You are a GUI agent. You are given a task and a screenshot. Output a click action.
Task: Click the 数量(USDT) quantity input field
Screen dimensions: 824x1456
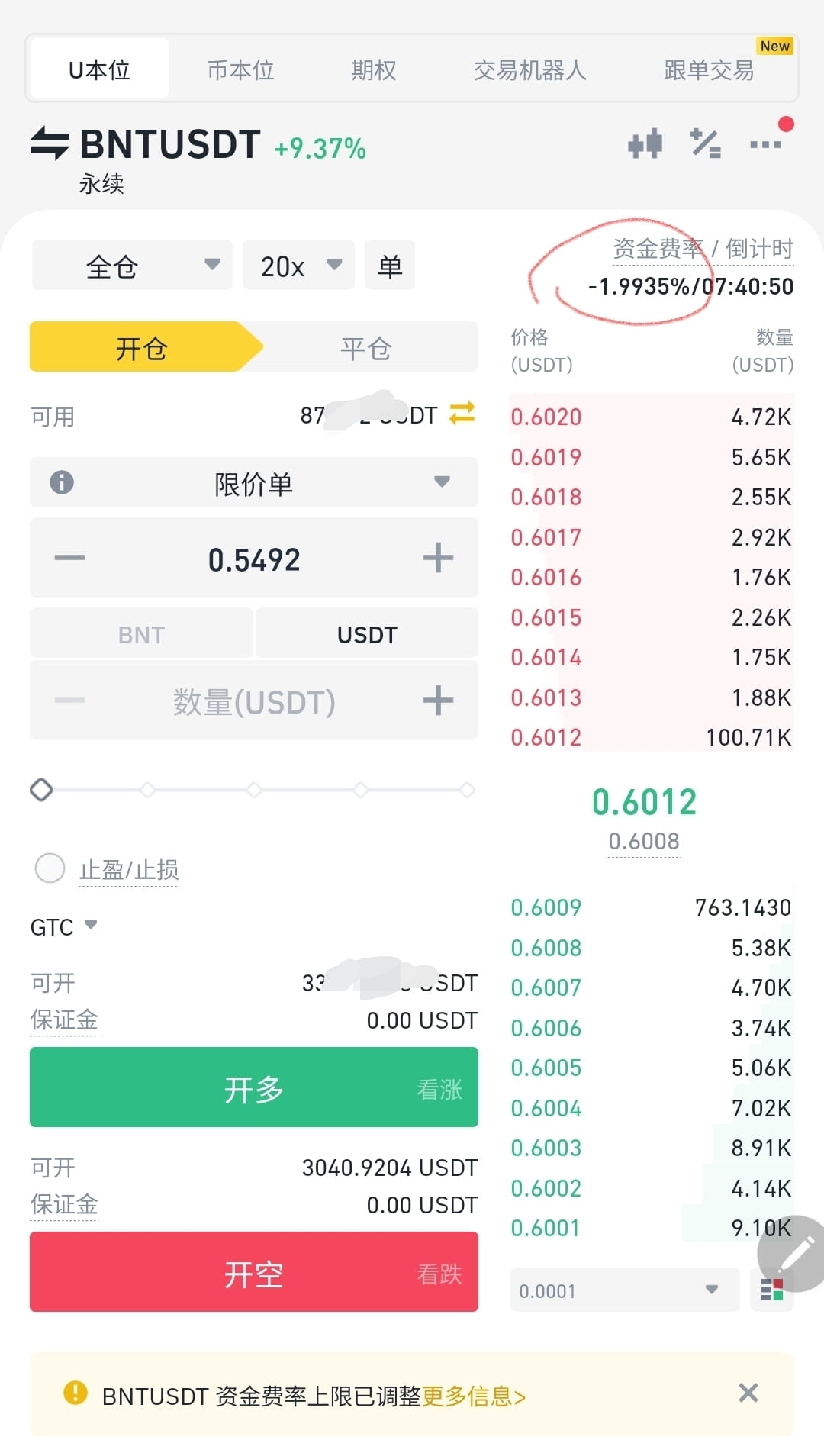253,700
